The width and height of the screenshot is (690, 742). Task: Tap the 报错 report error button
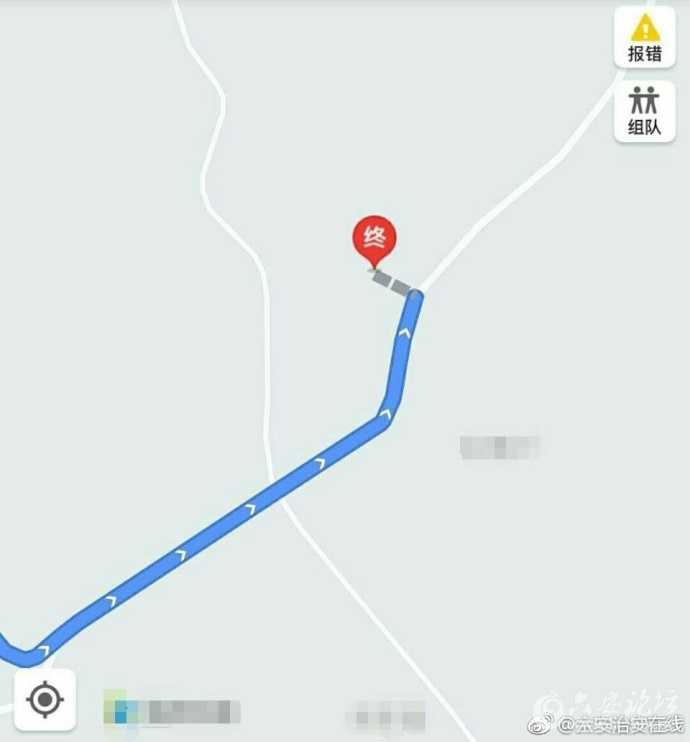tap(645, 37)
